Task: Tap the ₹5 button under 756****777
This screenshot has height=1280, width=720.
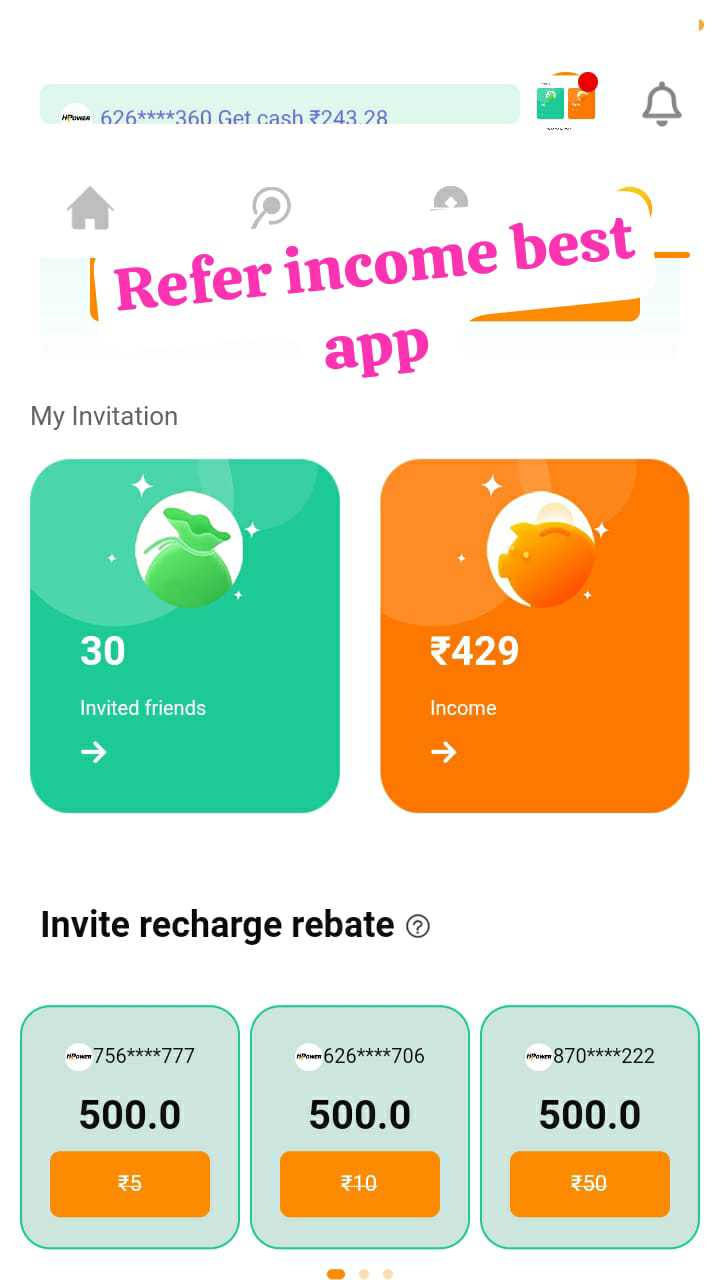Action: pos(130,1184)
